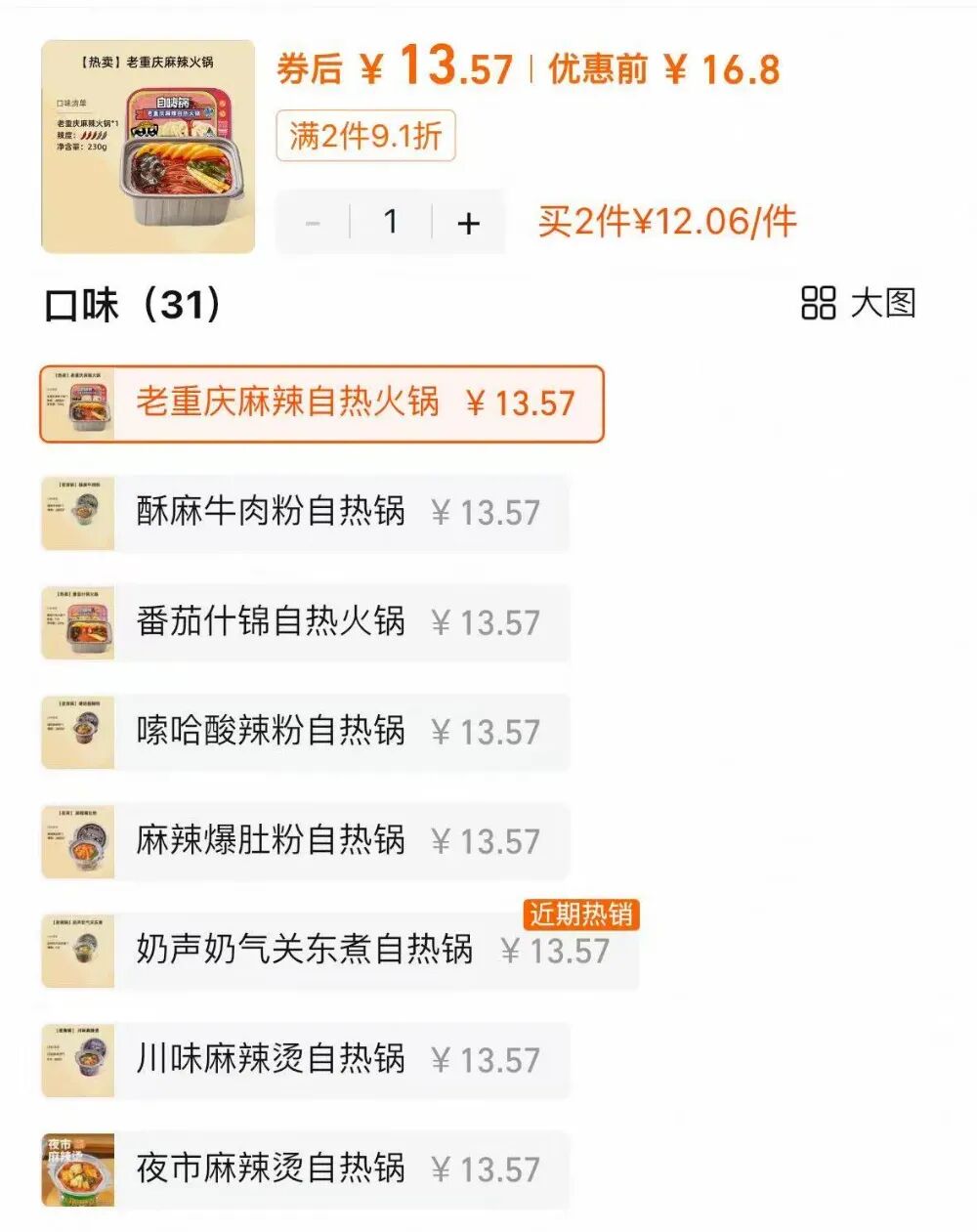This screenshot has height=1232, width=977.
Task: Tap the quantity field showing 1
Action: click(391, 223)
